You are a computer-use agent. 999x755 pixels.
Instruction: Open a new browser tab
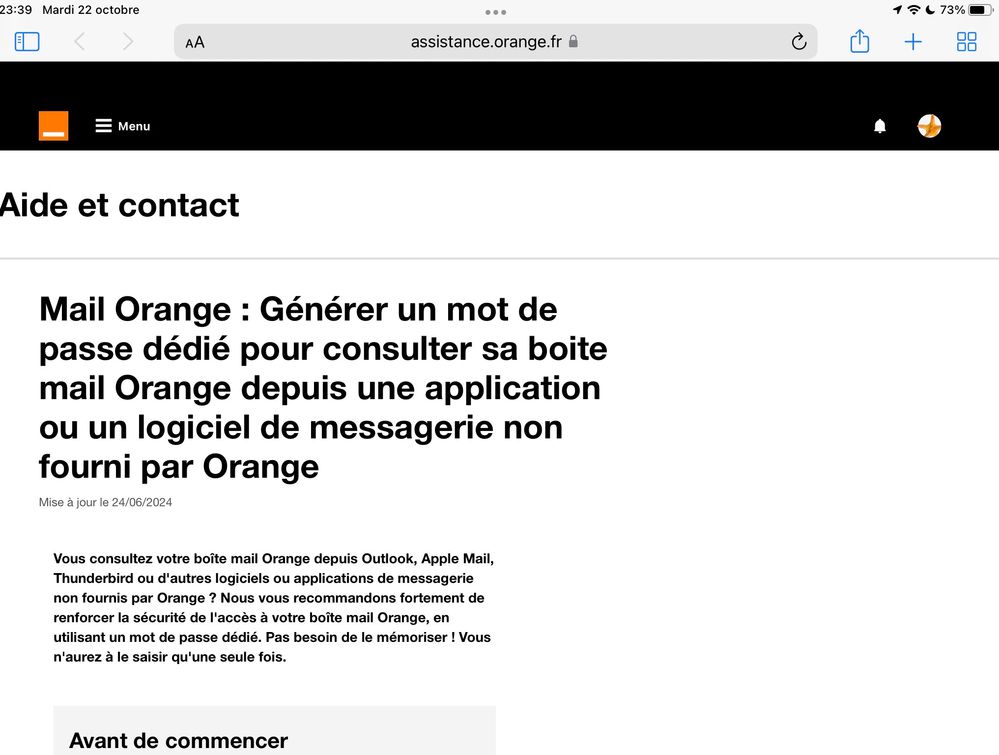point(913,42)
